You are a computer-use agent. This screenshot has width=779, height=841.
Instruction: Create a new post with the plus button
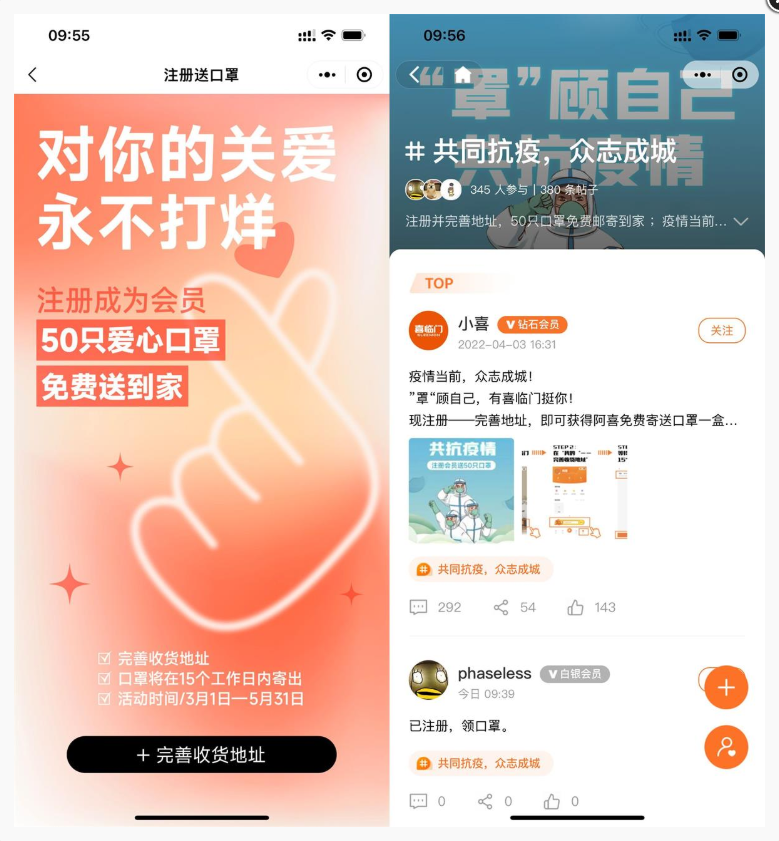click(726, 687)
